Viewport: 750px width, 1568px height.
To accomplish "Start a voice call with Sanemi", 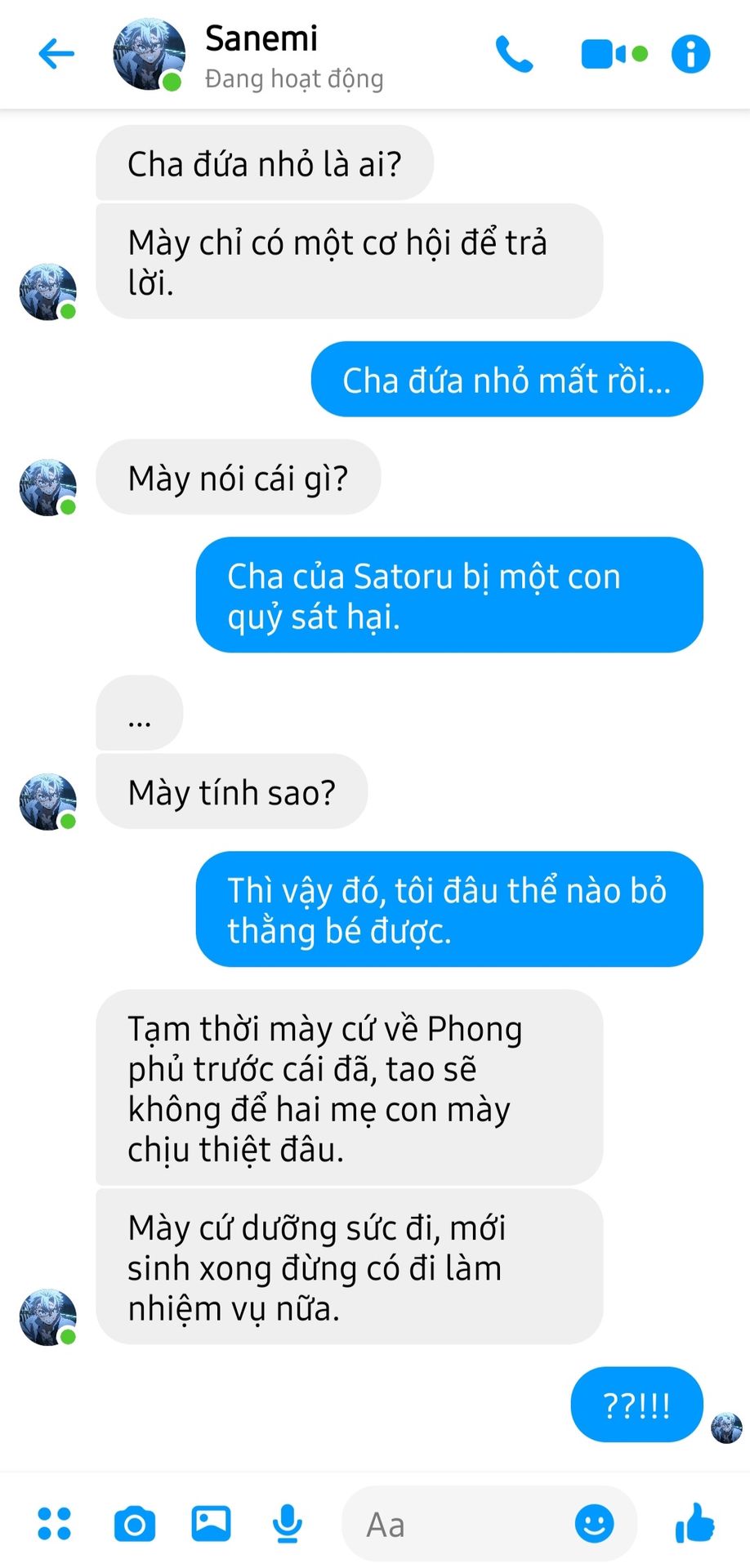I will pyautogui.click(x=515, y=55).
